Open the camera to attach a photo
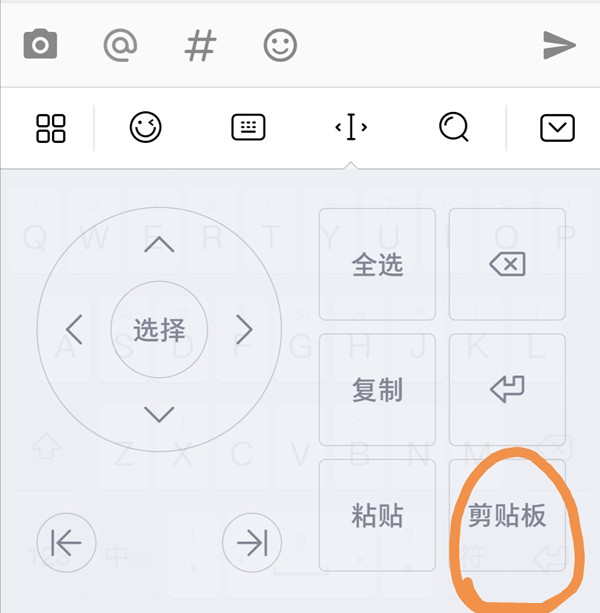 coord(41,44)
